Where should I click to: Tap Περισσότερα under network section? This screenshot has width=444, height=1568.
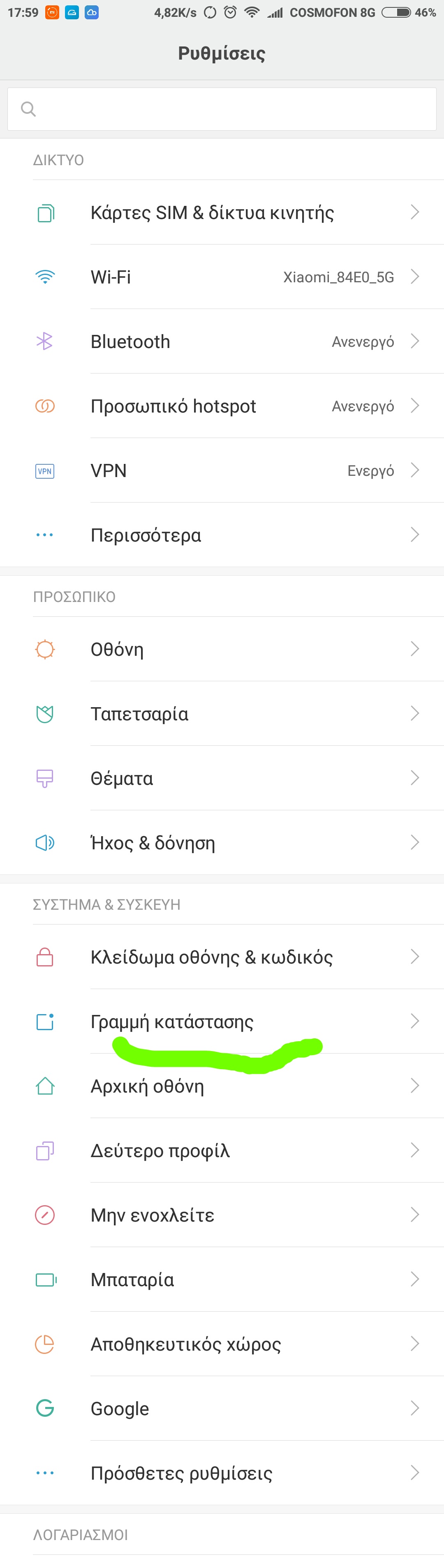pos(222,535)
